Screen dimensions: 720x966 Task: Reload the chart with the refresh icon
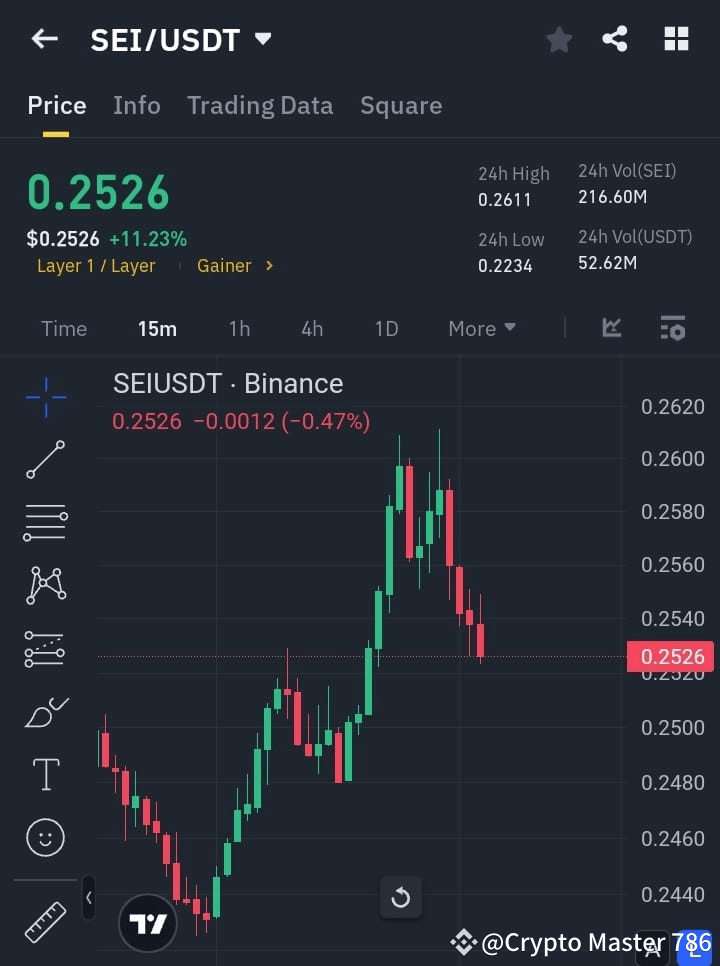point(401,897)
